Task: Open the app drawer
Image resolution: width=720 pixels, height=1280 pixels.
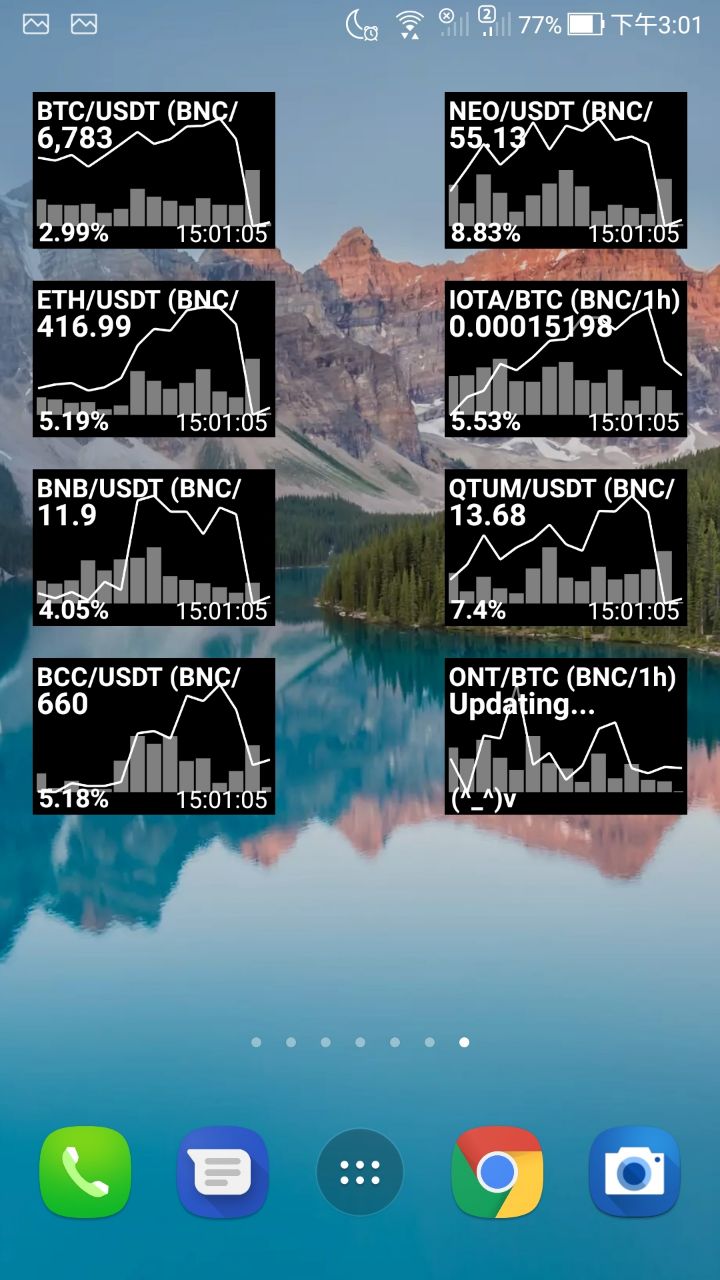Action: pyautogui.click(x=360, y=1172)
